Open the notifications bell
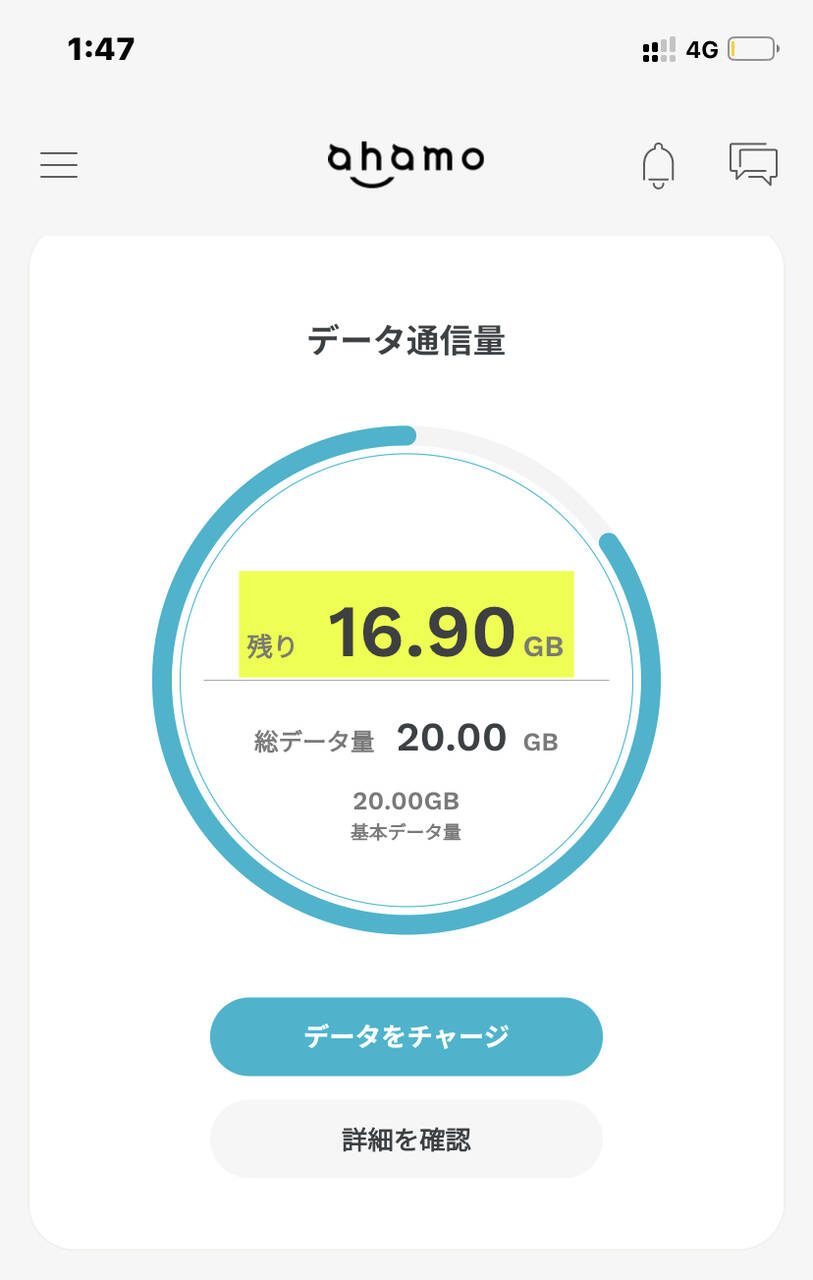813x1280 pixels. 658,165
